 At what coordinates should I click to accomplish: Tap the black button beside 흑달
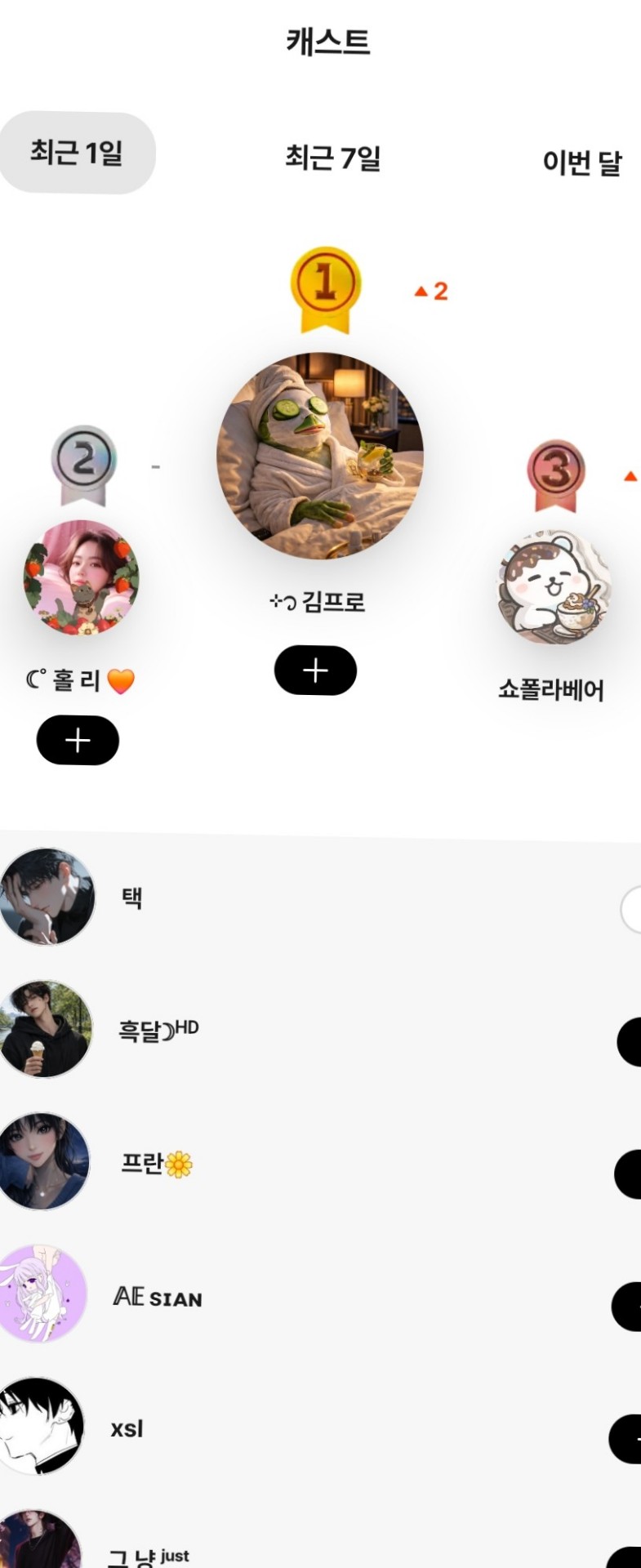[x=629, y=1042]
